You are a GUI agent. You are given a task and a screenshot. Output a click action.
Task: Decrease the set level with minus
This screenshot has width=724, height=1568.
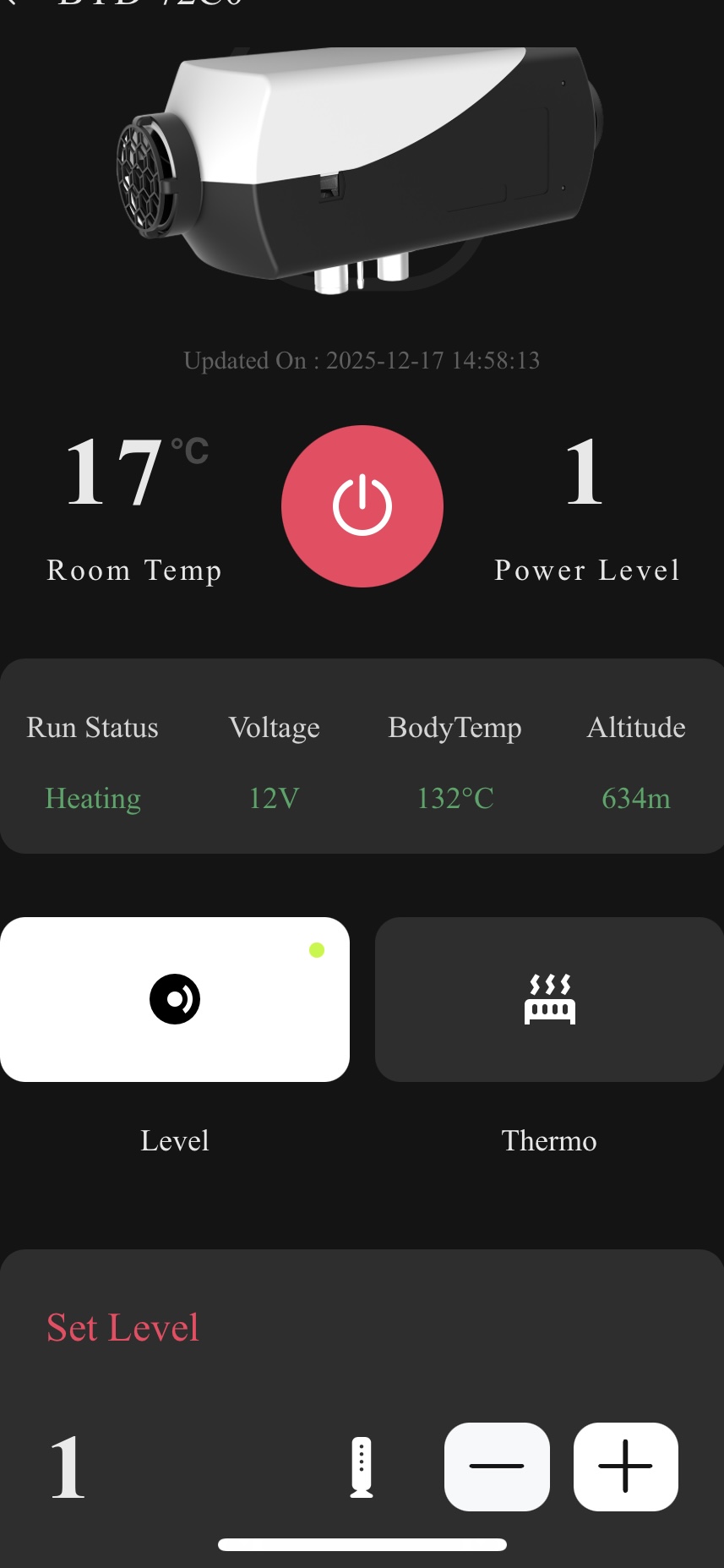coord(497,1466)
